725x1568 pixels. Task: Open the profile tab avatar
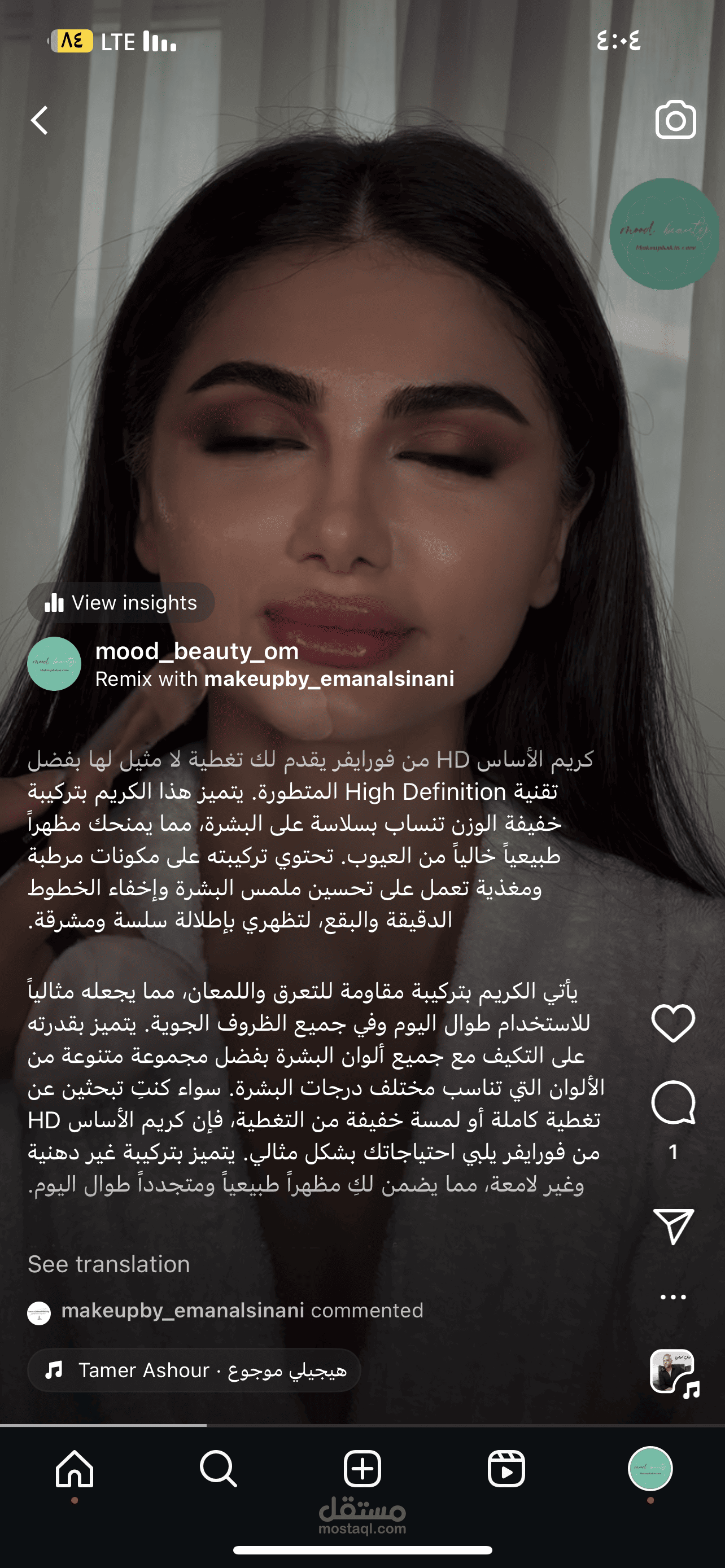[650, 1469]
